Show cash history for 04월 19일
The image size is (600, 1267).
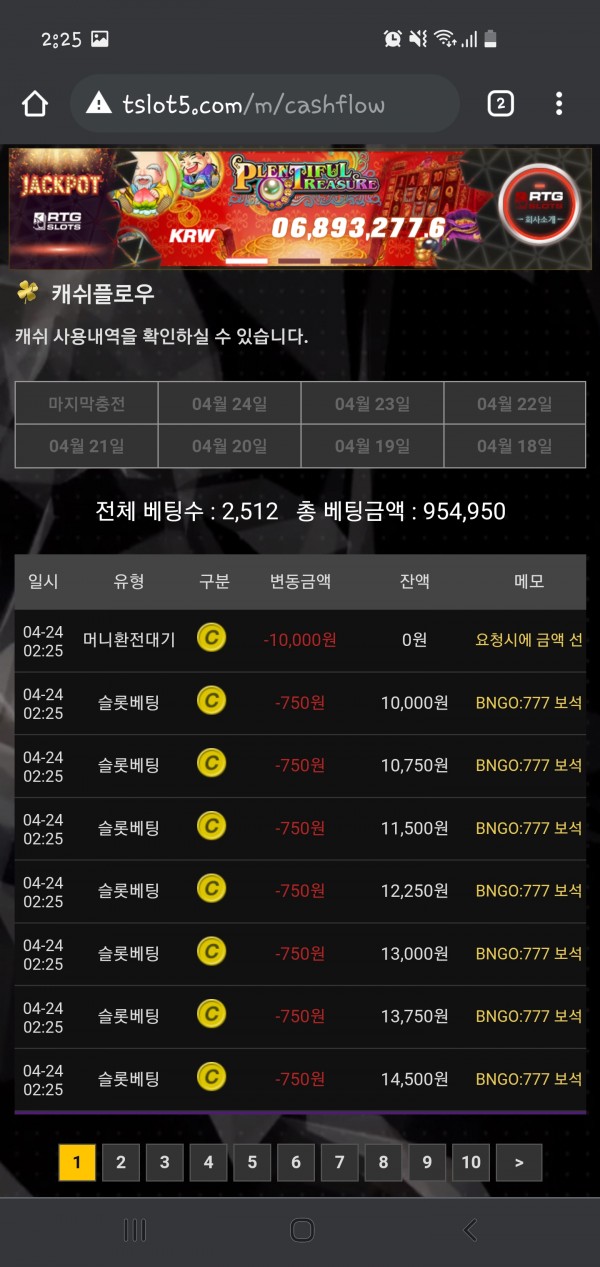coord(372,446)
